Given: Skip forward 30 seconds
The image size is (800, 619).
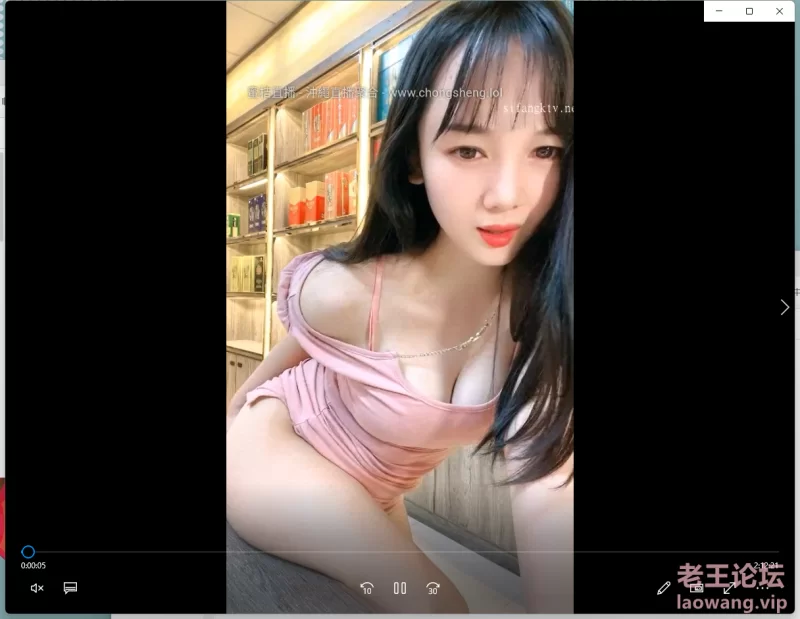Looking at the screenshot, I should click(x=433, y=588).
